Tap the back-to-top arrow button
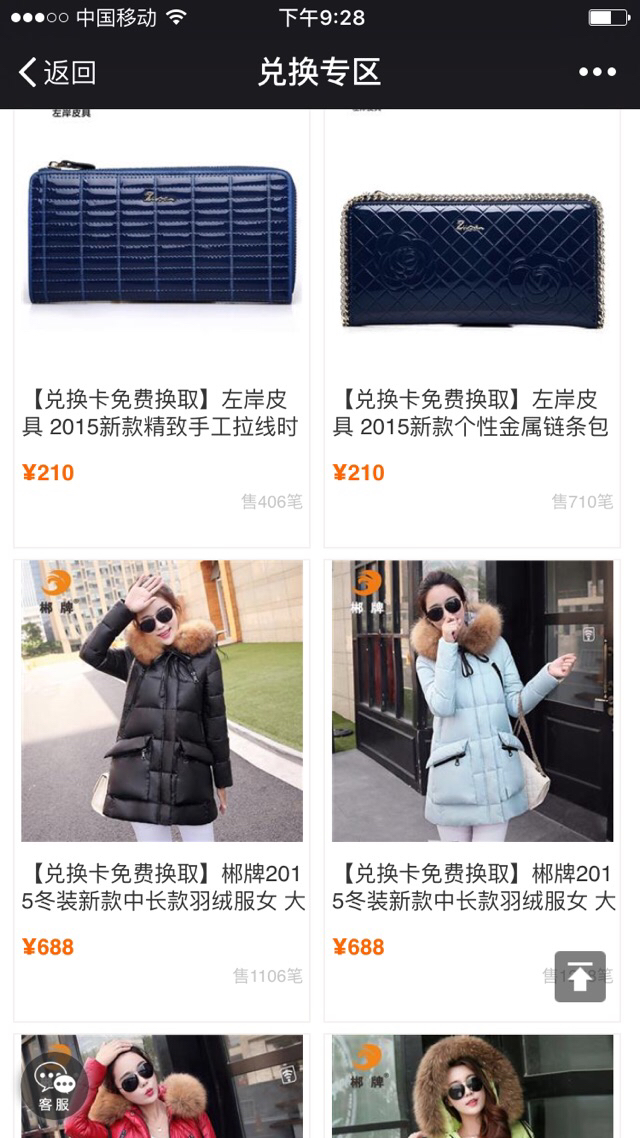This screenshot has height=1138, width=640. pos(580,976)
